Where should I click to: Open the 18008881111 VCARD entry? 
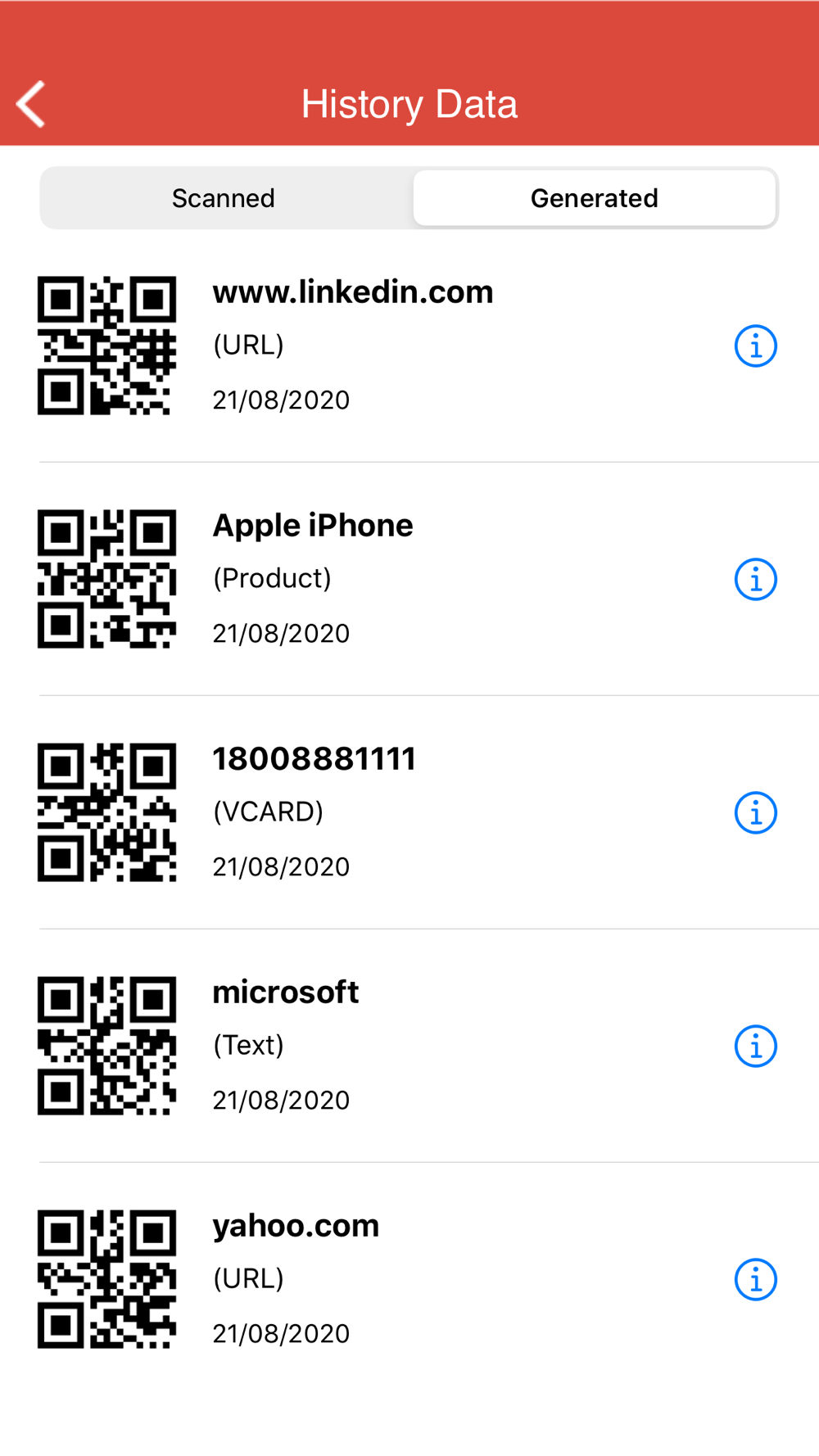point(409,812)
